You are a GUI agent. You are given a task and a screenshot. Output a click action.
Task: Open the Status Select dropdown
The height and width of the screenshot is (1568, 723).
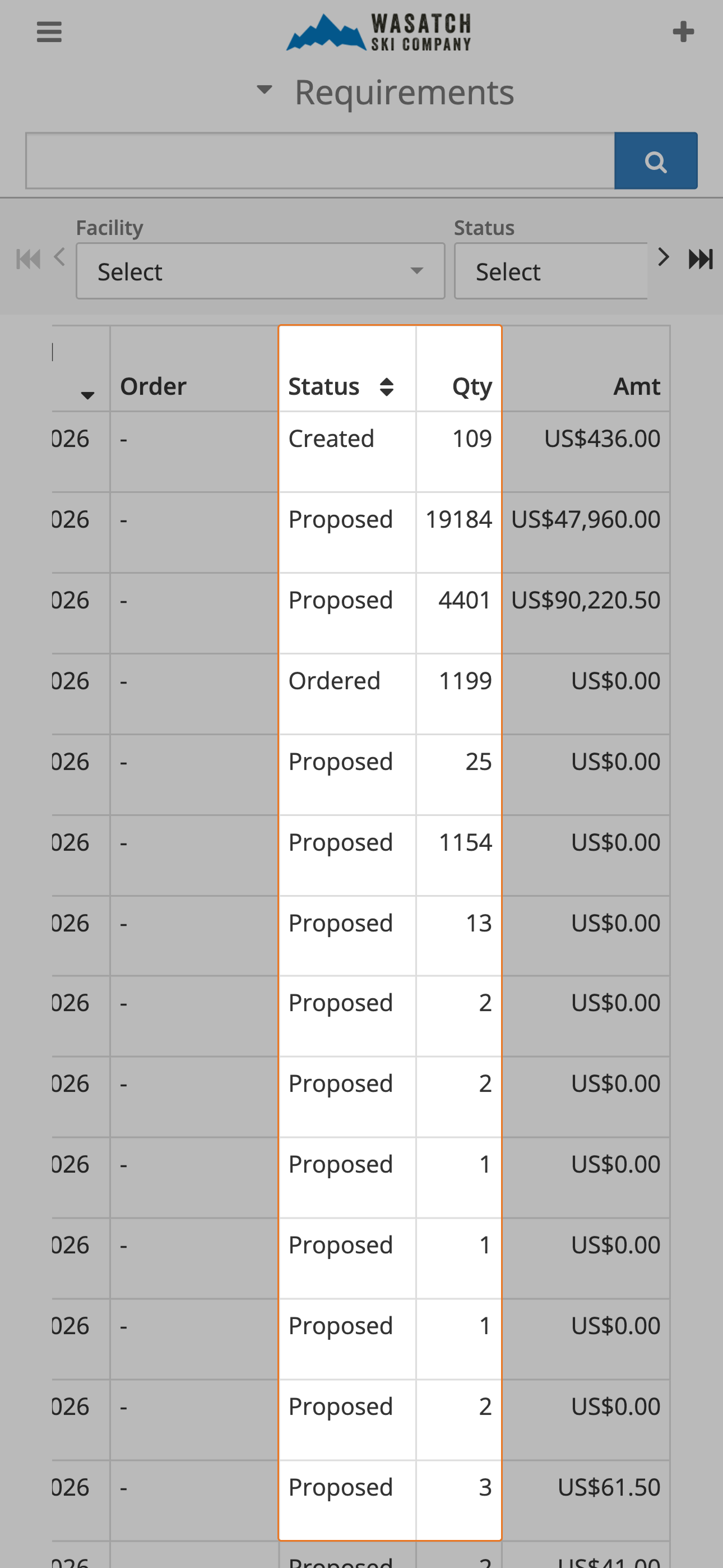[551, 270]
